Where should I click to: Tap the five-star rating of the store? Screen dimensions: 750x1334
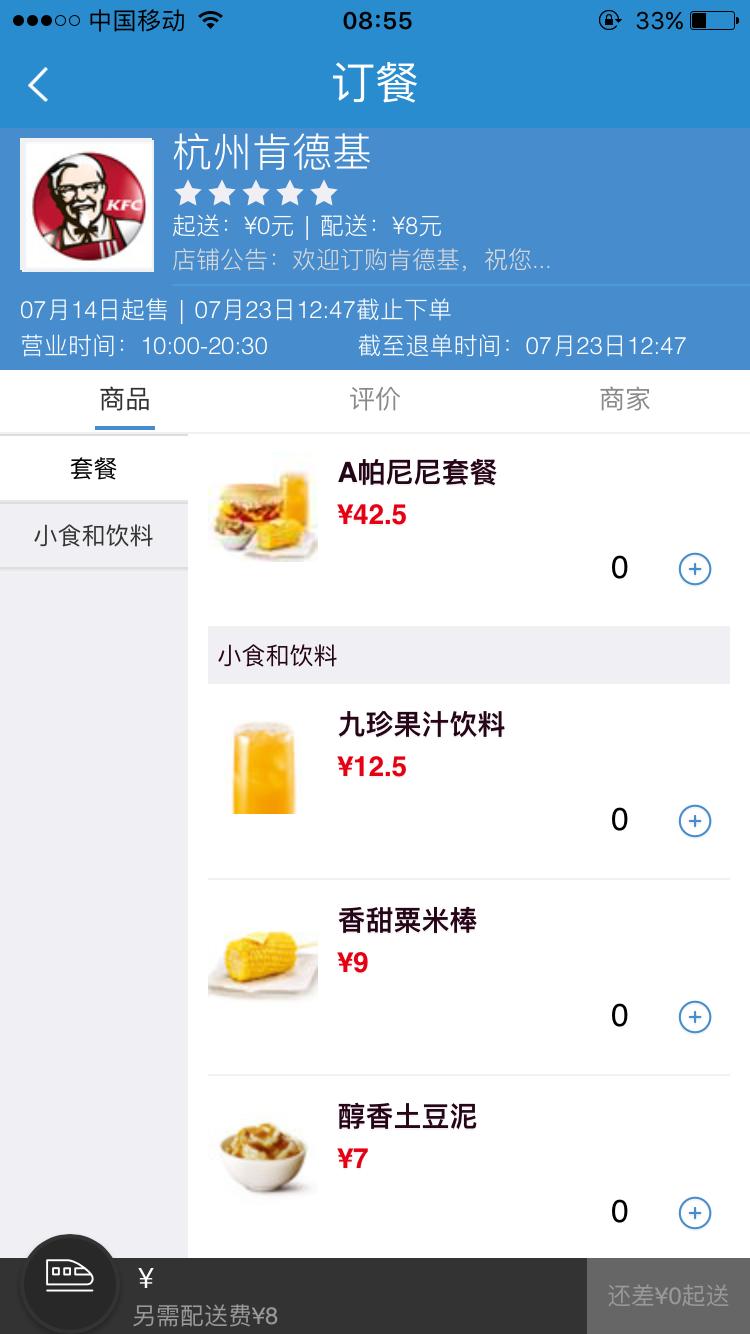click(x=256, y=192)
